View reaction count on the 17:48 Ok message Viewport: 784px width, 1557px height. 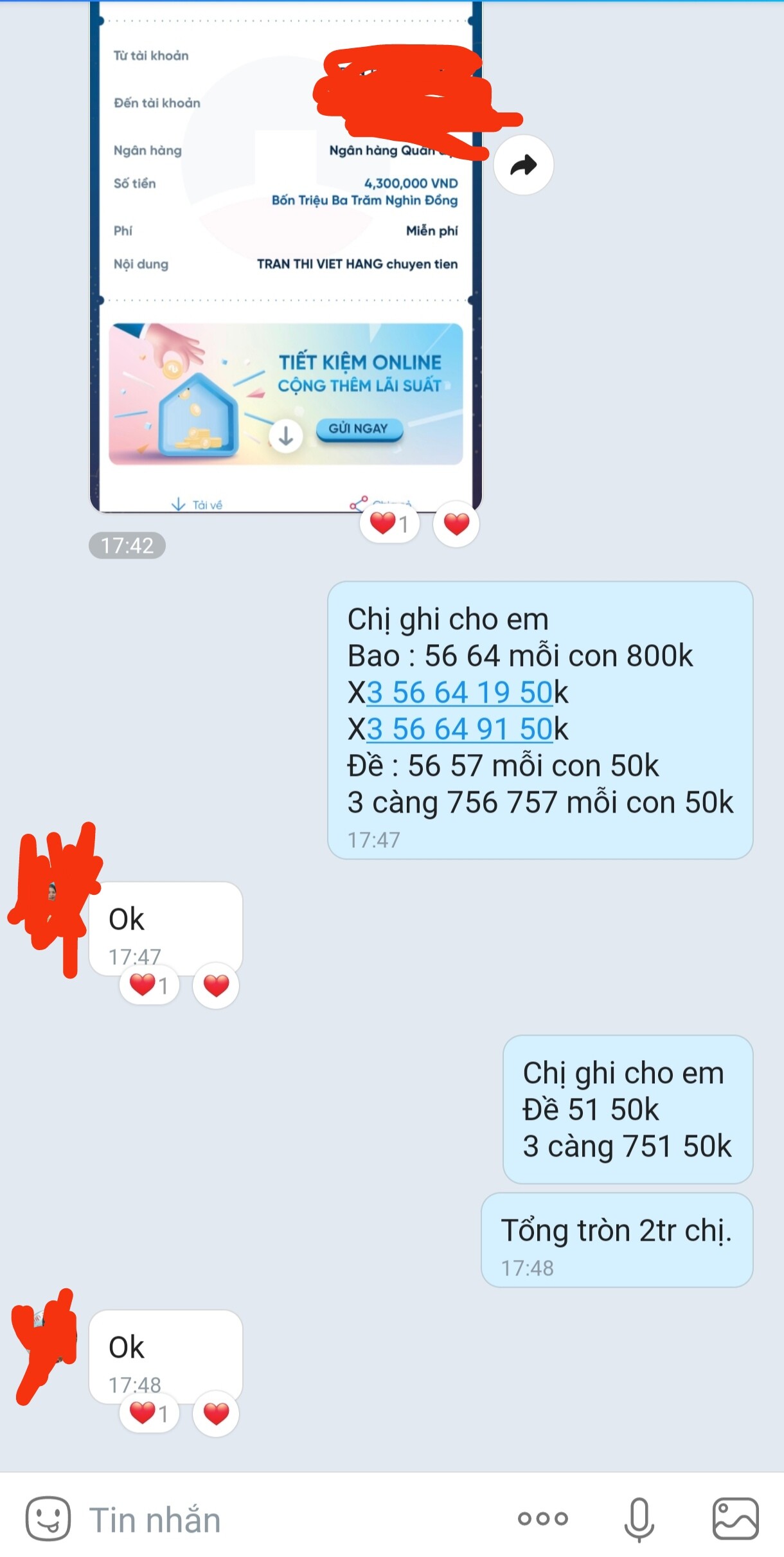[x=149, y=1413]
